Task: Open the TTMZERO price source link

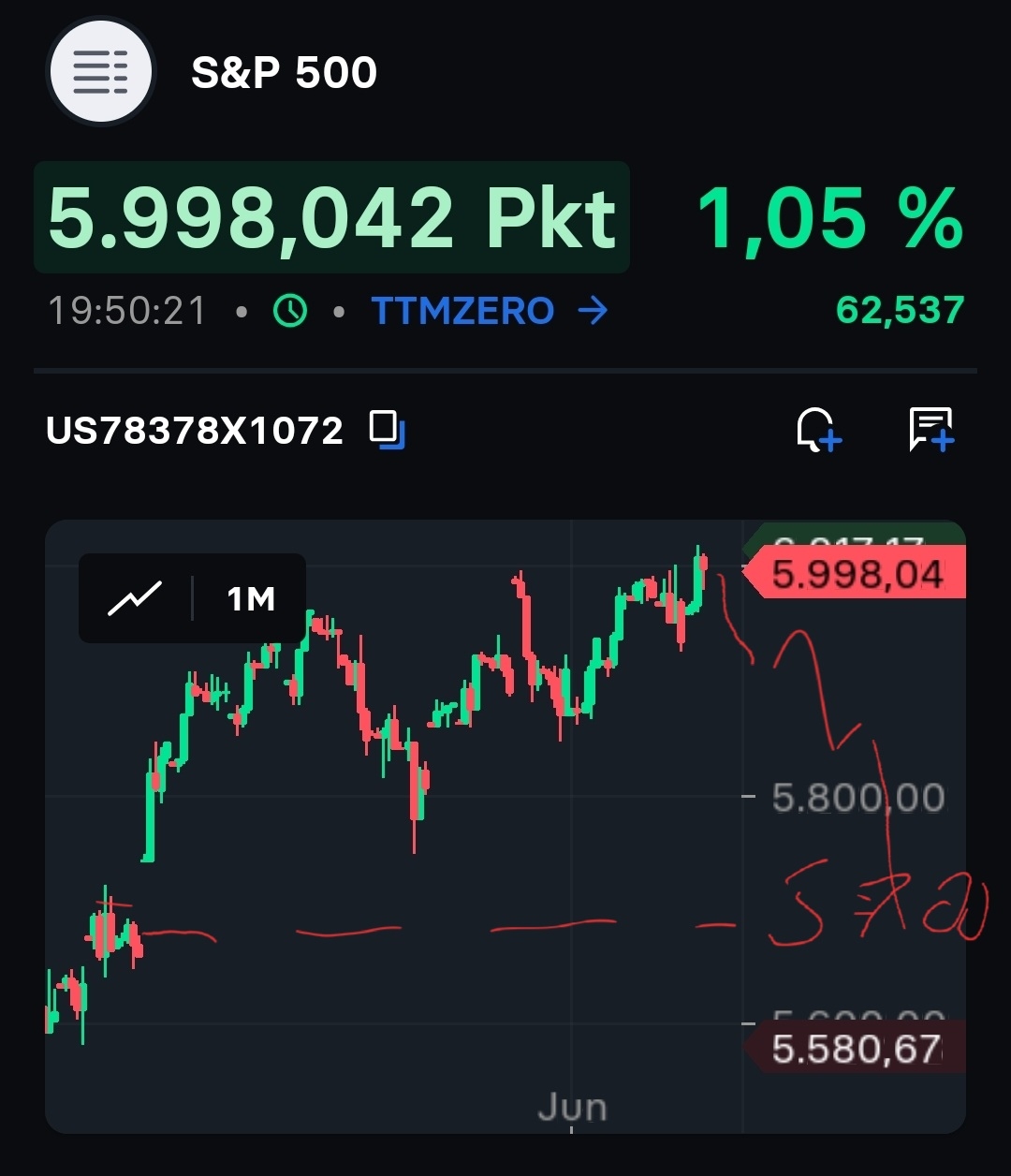Action: [489, 311]
